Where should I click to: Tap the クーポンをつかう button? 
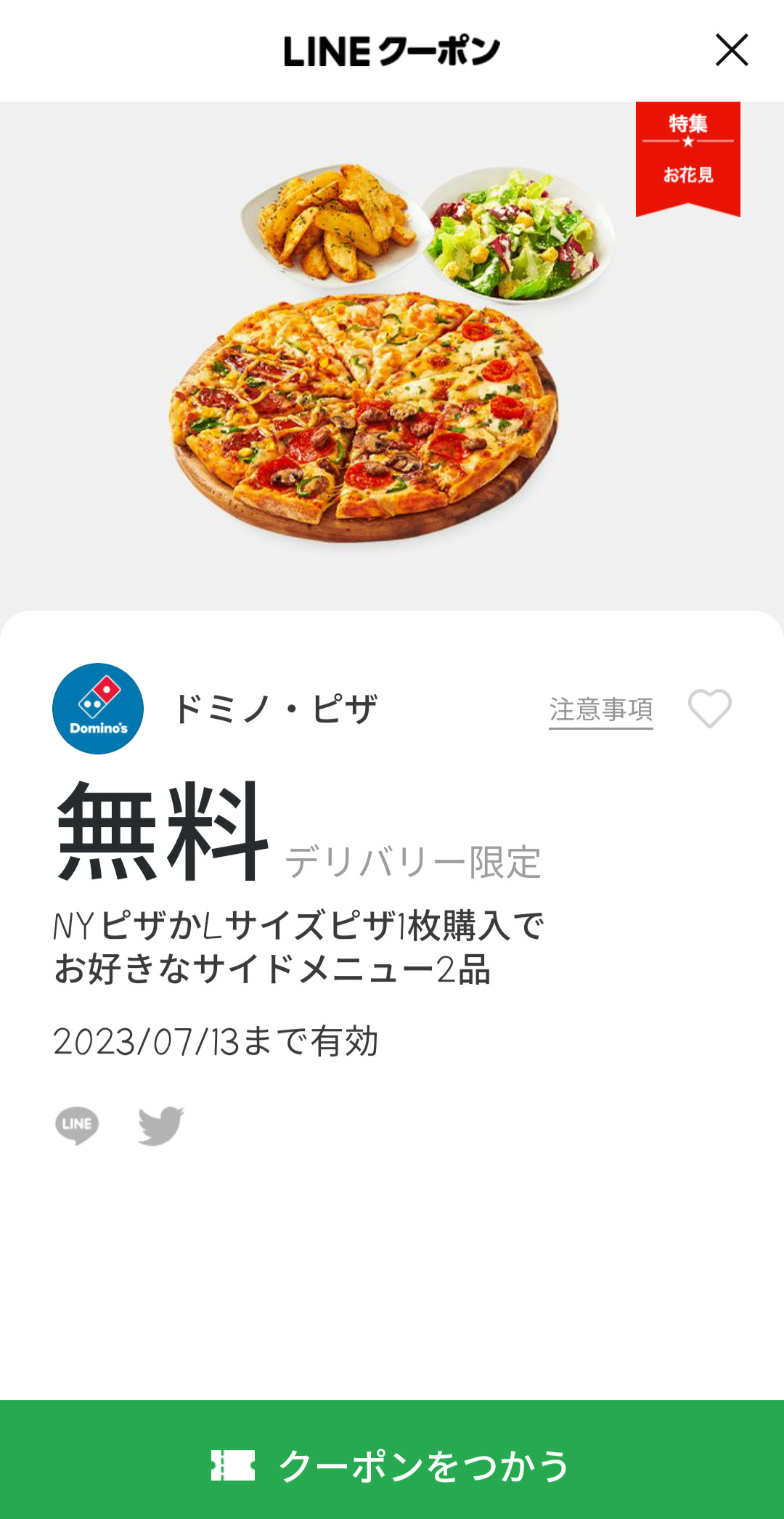pos(392,1465)
